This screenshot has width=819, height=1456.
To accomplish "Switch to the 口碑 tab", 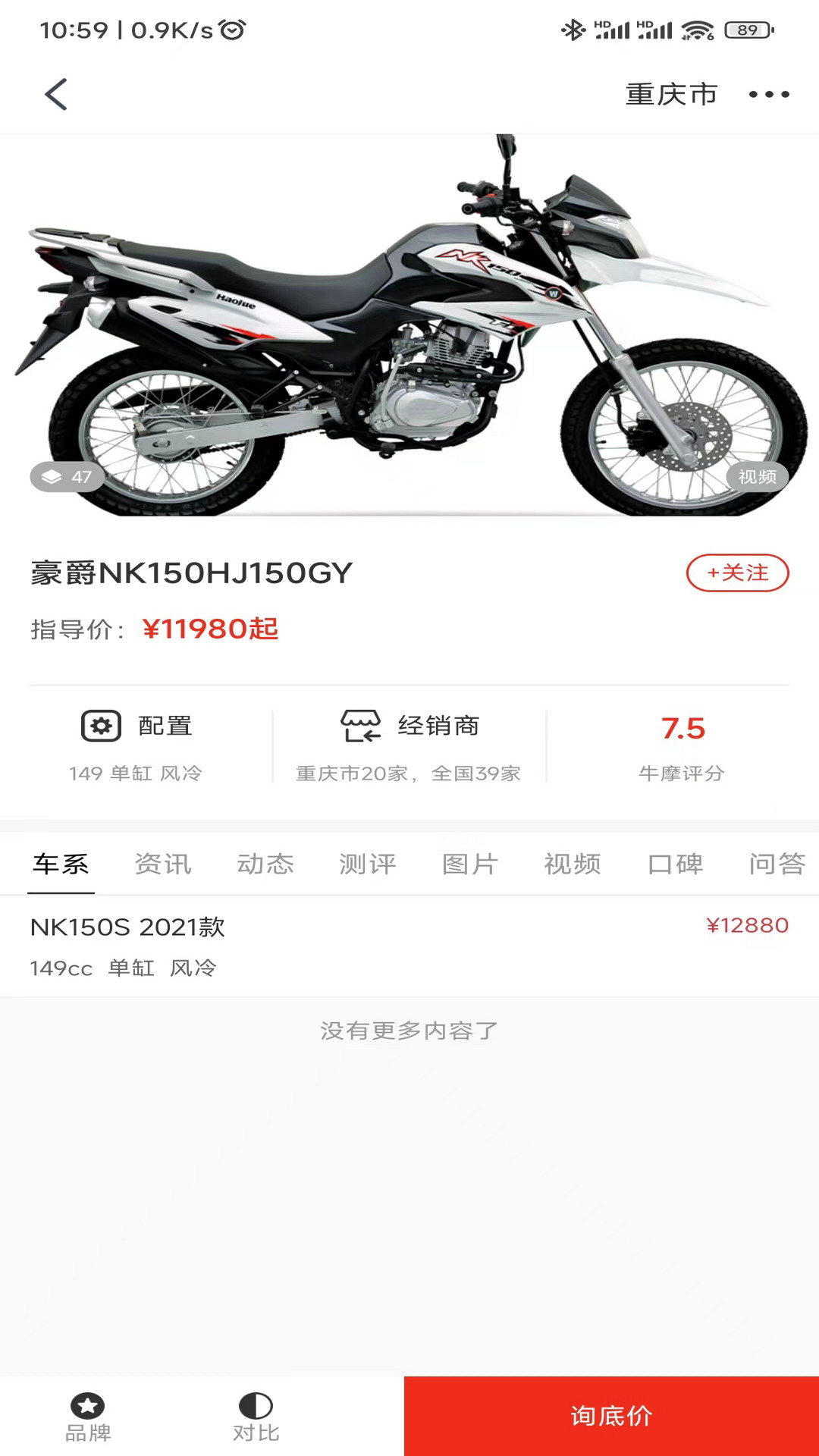I will pyautogui.click(x=675, y=864).
